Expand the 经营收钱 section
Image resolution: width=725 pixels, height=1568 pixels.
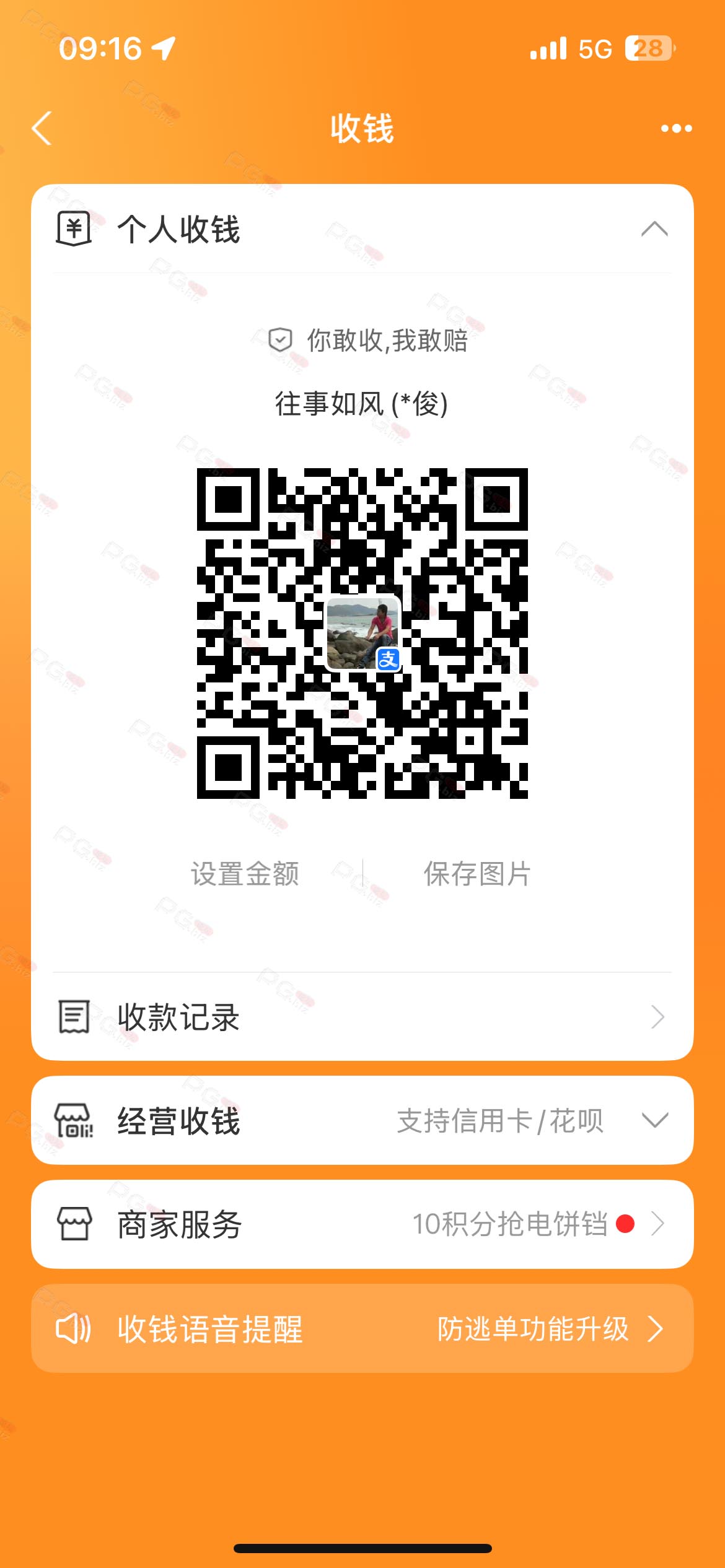tap(362, 1120)
